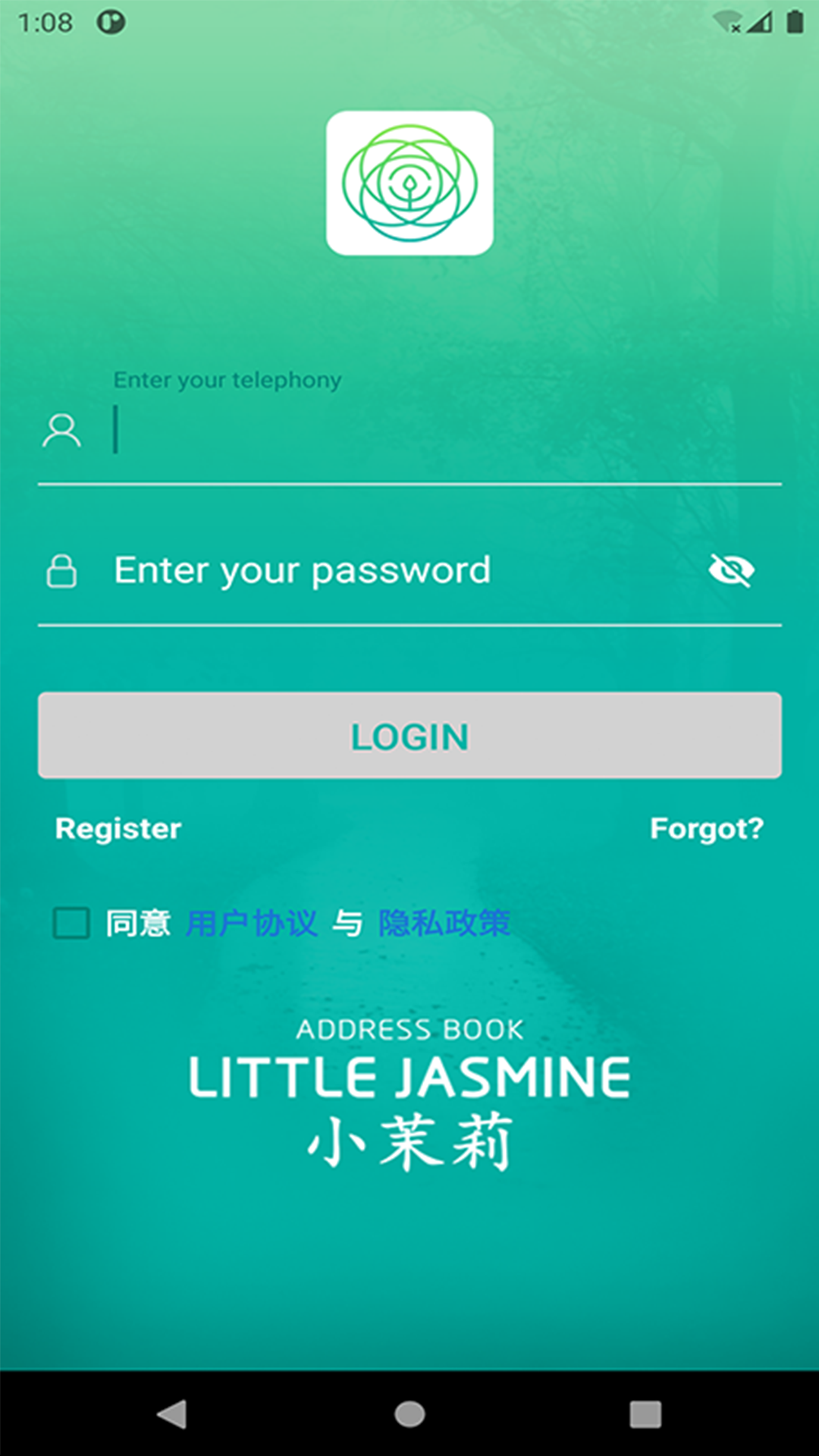Open the 隐私政策 privacy policy link
The image size is (819, 1456).
click(444, 924)
